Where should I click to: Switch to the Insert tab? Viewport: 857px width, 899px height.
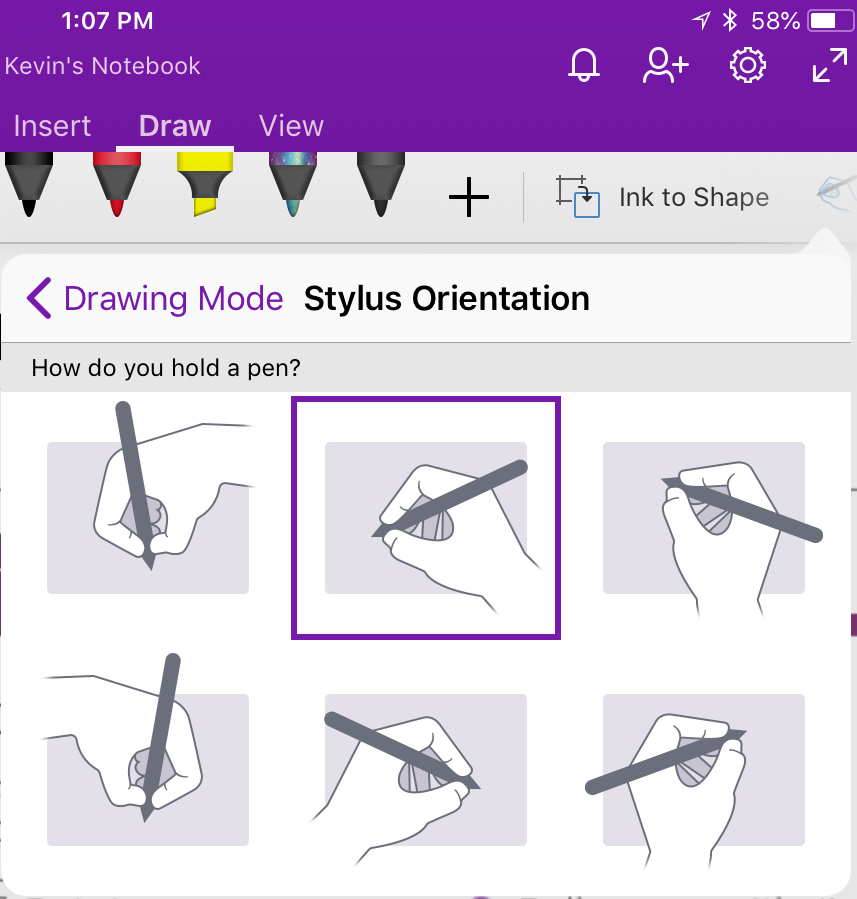click(52, 126)
